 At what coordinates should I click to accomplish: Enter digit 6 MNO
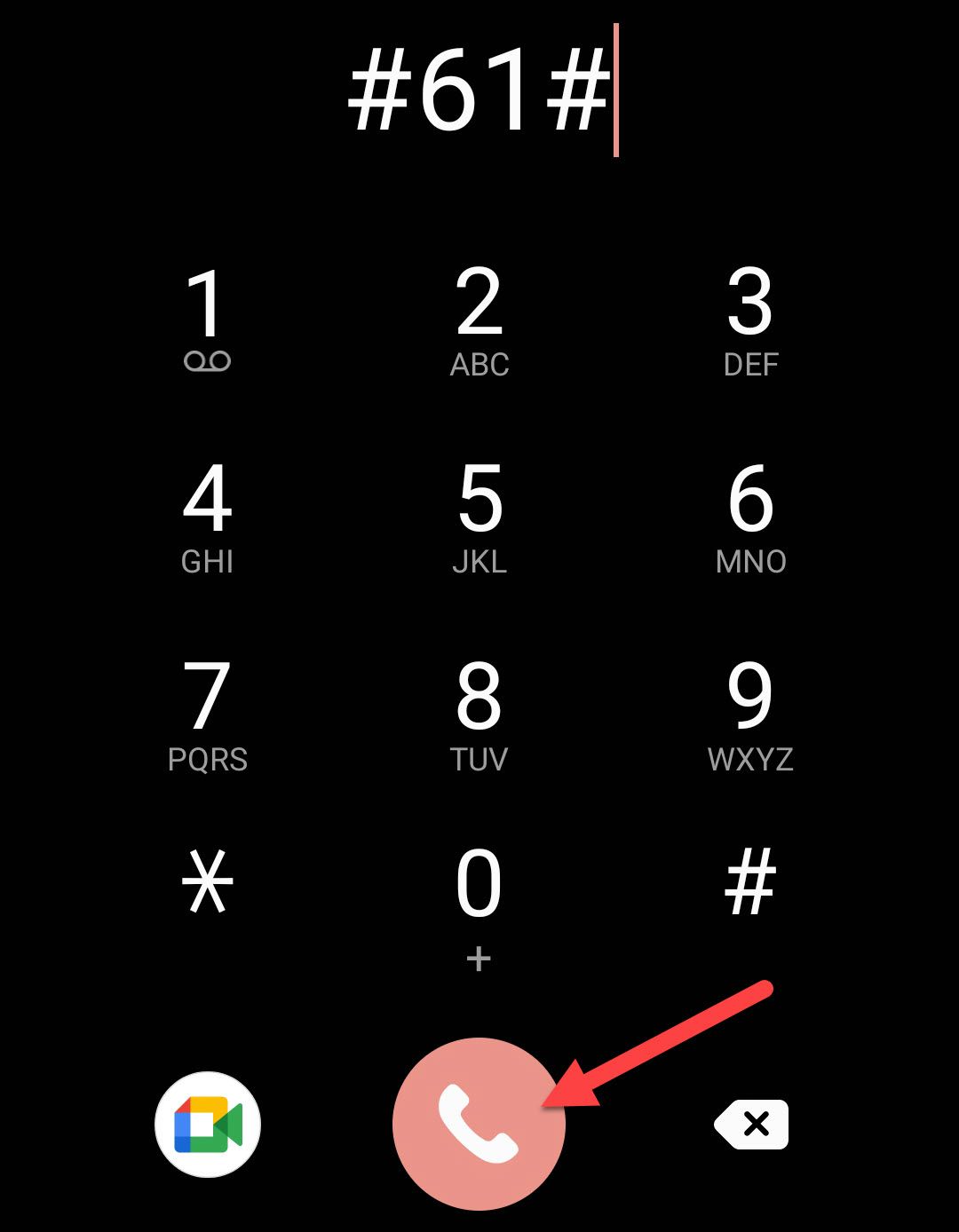[750, 518]
